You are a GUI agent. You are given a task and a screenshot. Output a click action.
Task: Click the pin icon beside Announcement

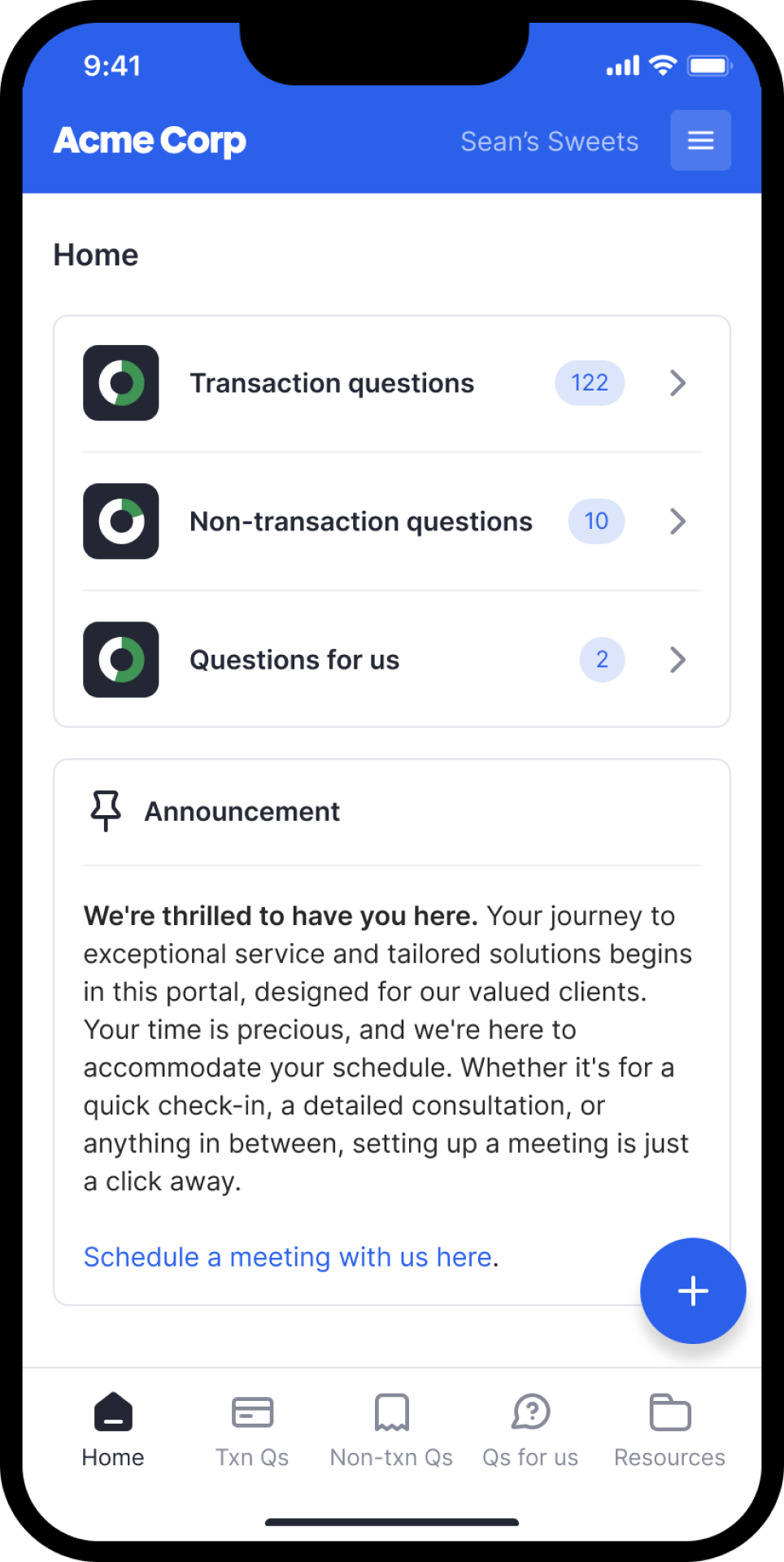coord(105,810)
